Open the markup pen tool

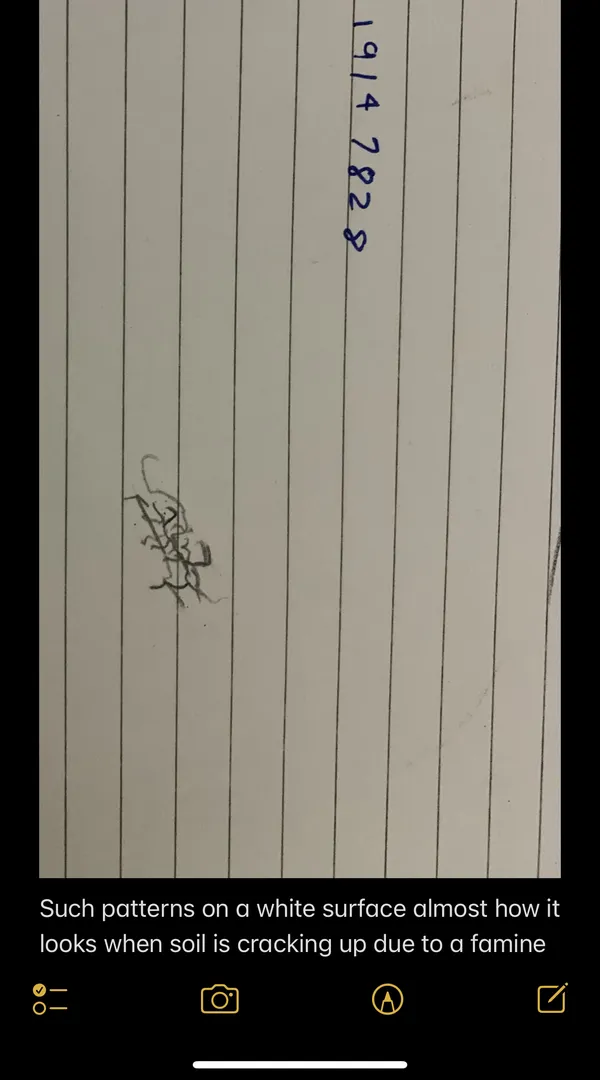tap(388, 999)
